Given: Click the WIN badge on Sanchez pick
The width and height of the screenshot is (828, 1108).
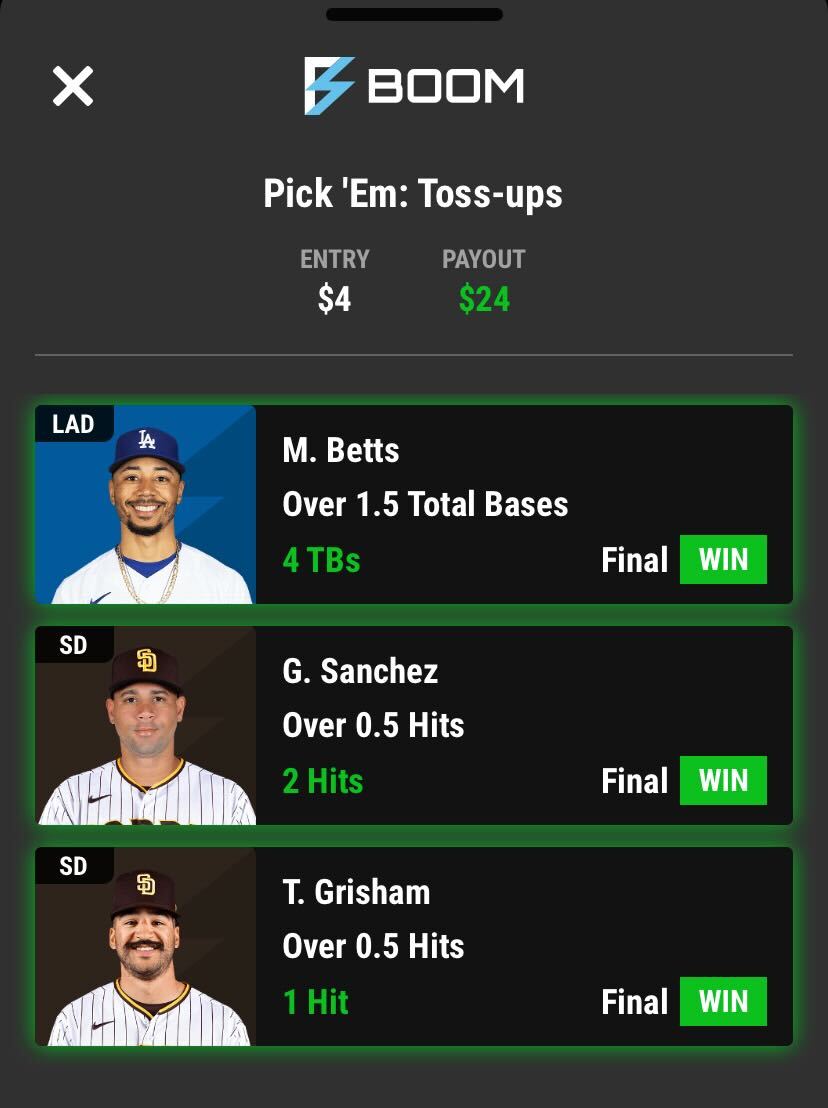Looking at the screenshot, I should coord(722,780).
